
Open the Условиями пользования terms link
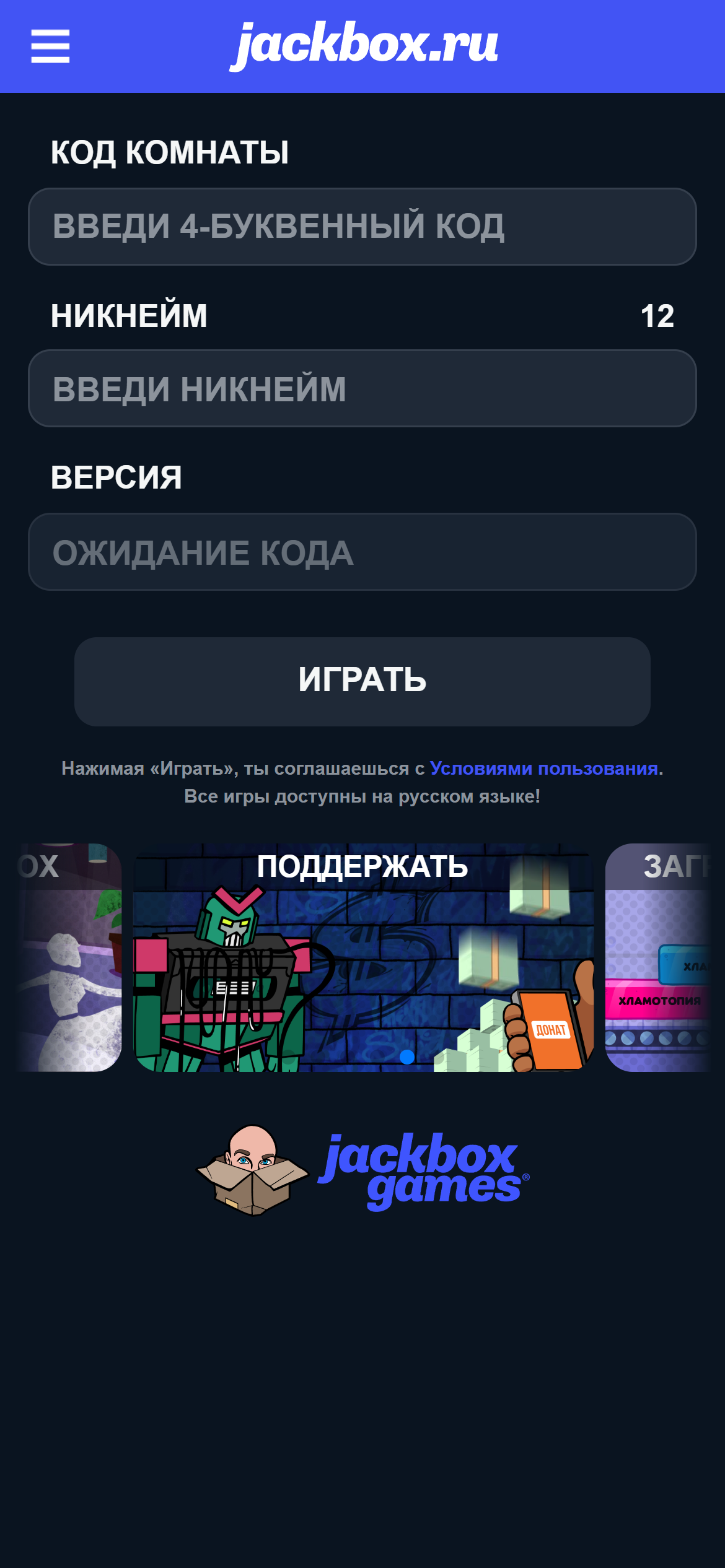pos(543,769)
